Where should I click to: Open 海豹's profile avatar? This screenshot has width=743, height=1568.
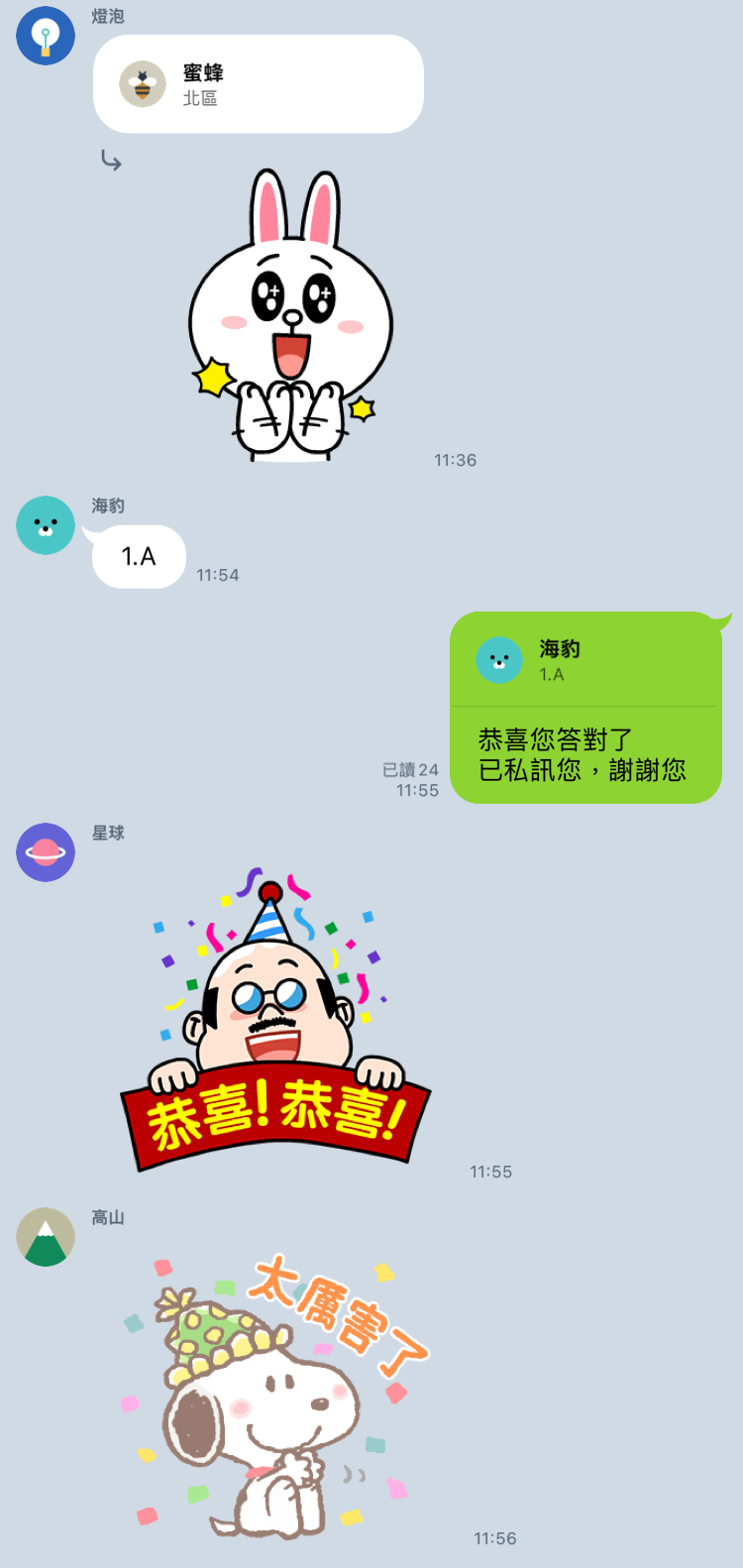click(46, 525)
